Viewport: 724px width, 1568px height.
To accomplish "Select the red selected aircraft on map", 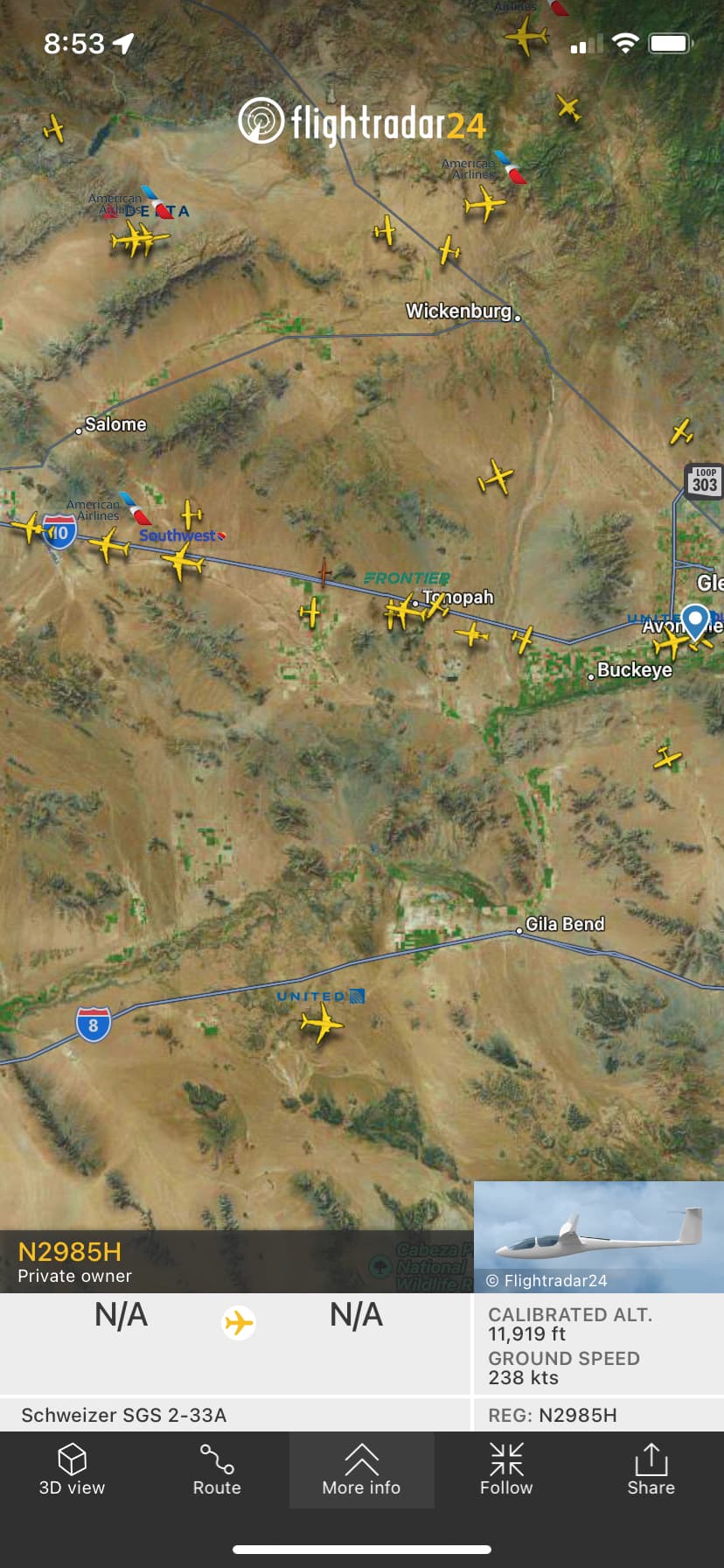I will click(x=324, y=571).
